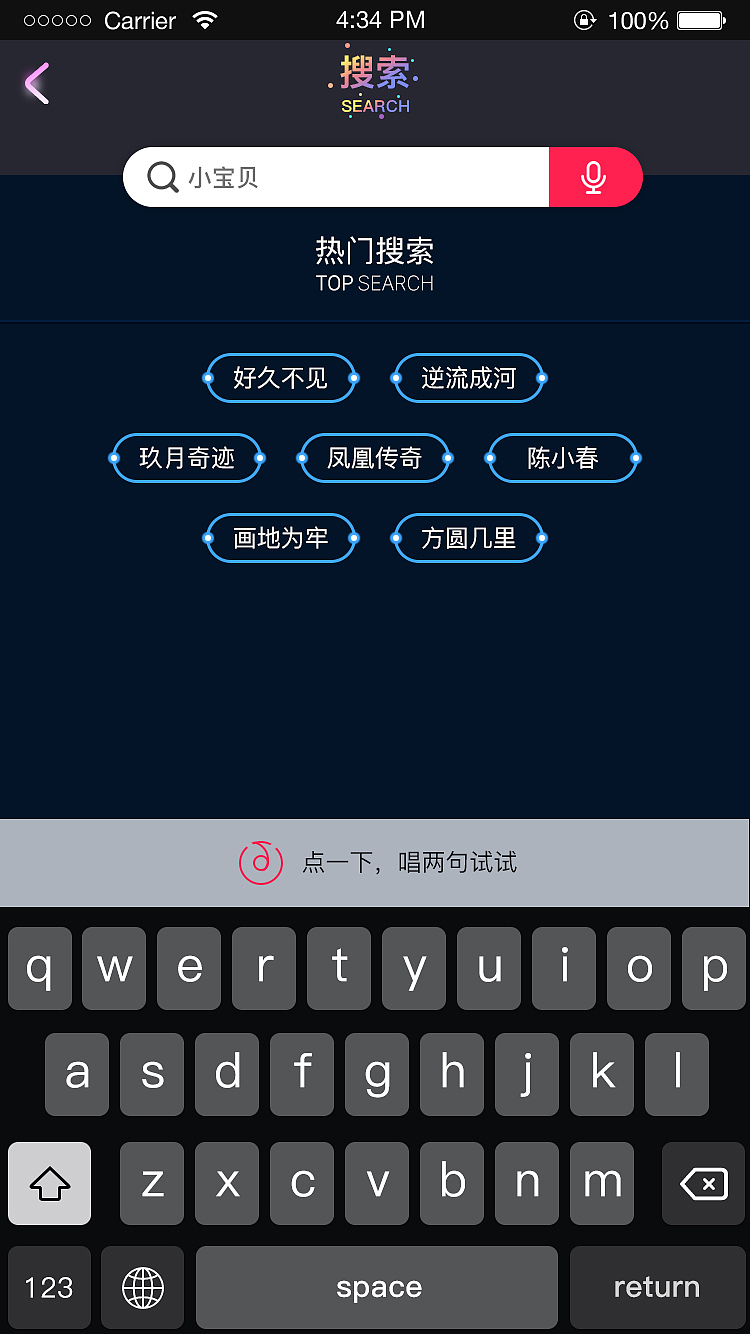
Task: Tap the red music note logo in the sing prompt
Action: tap(260, 862)
